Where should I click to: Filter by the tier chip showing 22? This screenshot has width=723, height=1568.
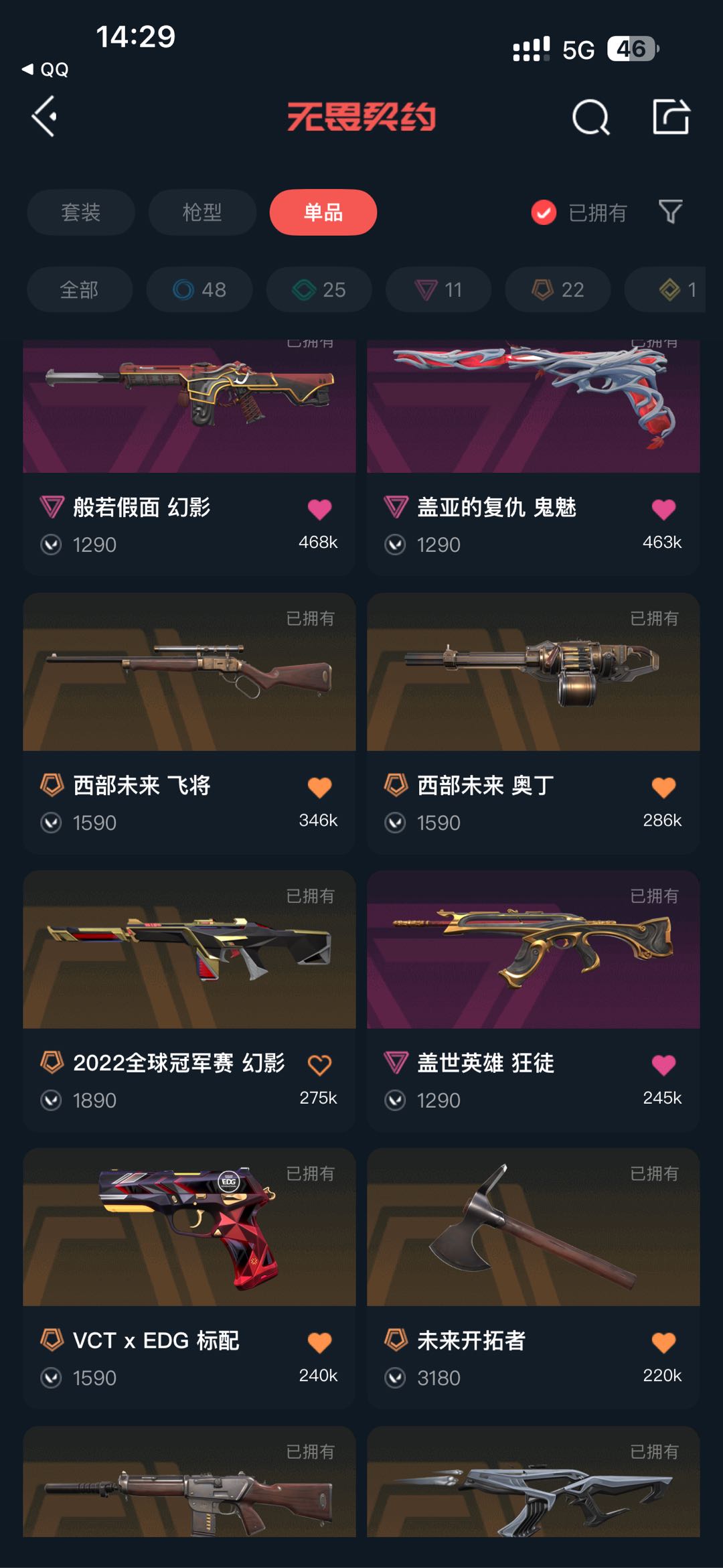558,289
